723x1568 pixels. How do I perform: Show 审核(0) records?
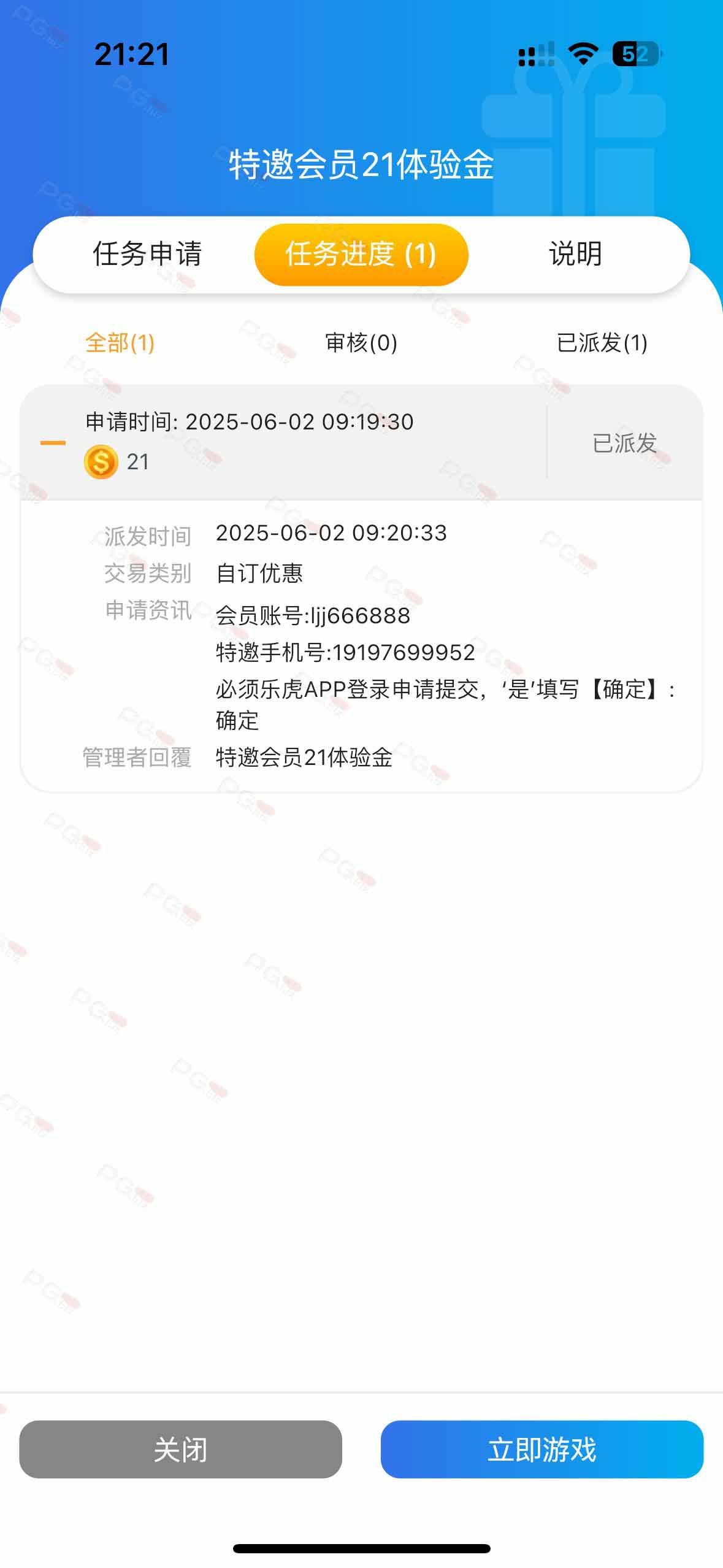pos(361,342)
